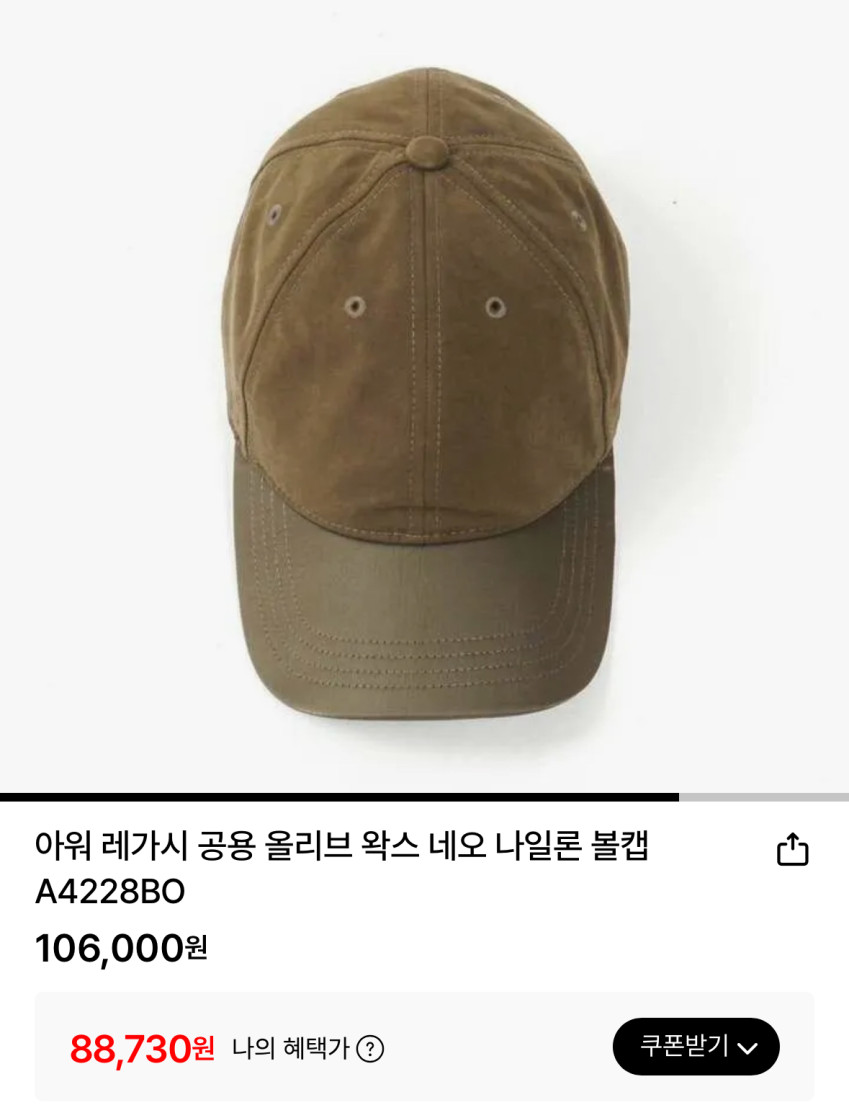
Task: Open the 나의 혜택가 help question mark
Action: [370, 1049]
